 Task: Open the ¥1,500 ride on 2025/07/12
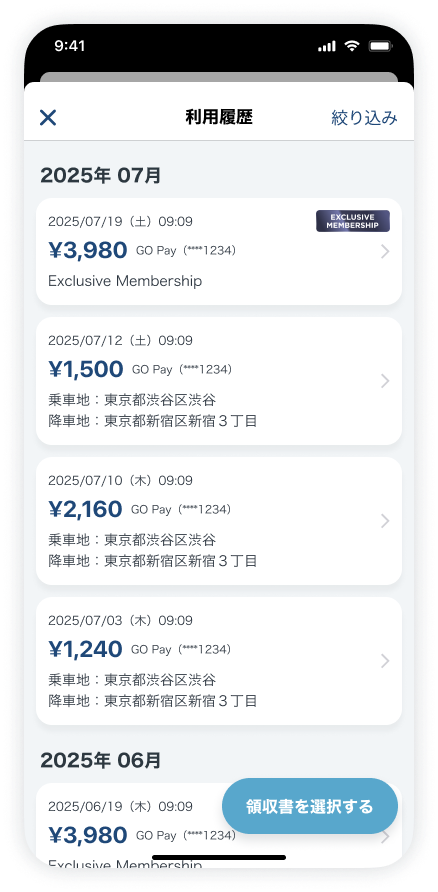point(219,381)
